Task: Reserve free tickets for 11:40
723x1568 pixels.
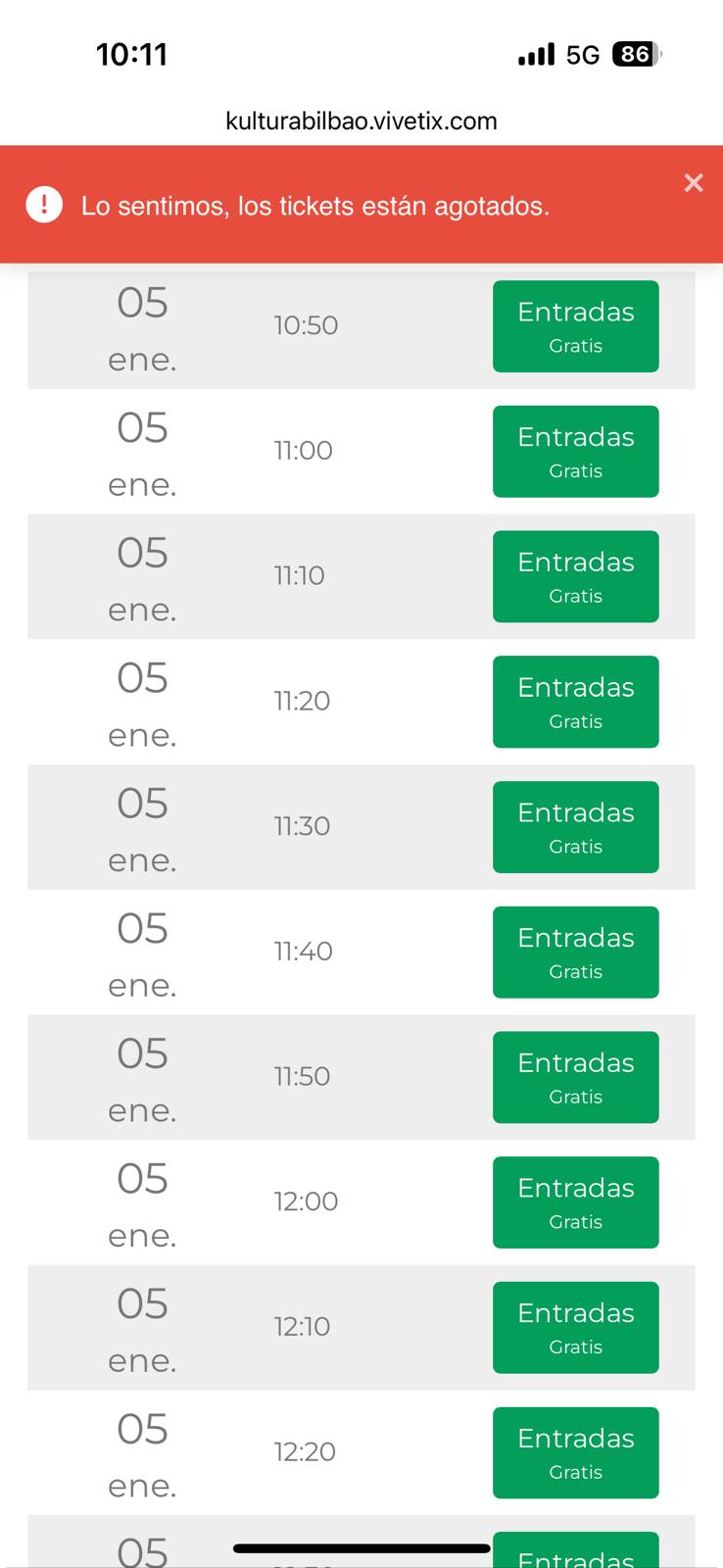Action: pyautogui.click(x=575, y=953)
